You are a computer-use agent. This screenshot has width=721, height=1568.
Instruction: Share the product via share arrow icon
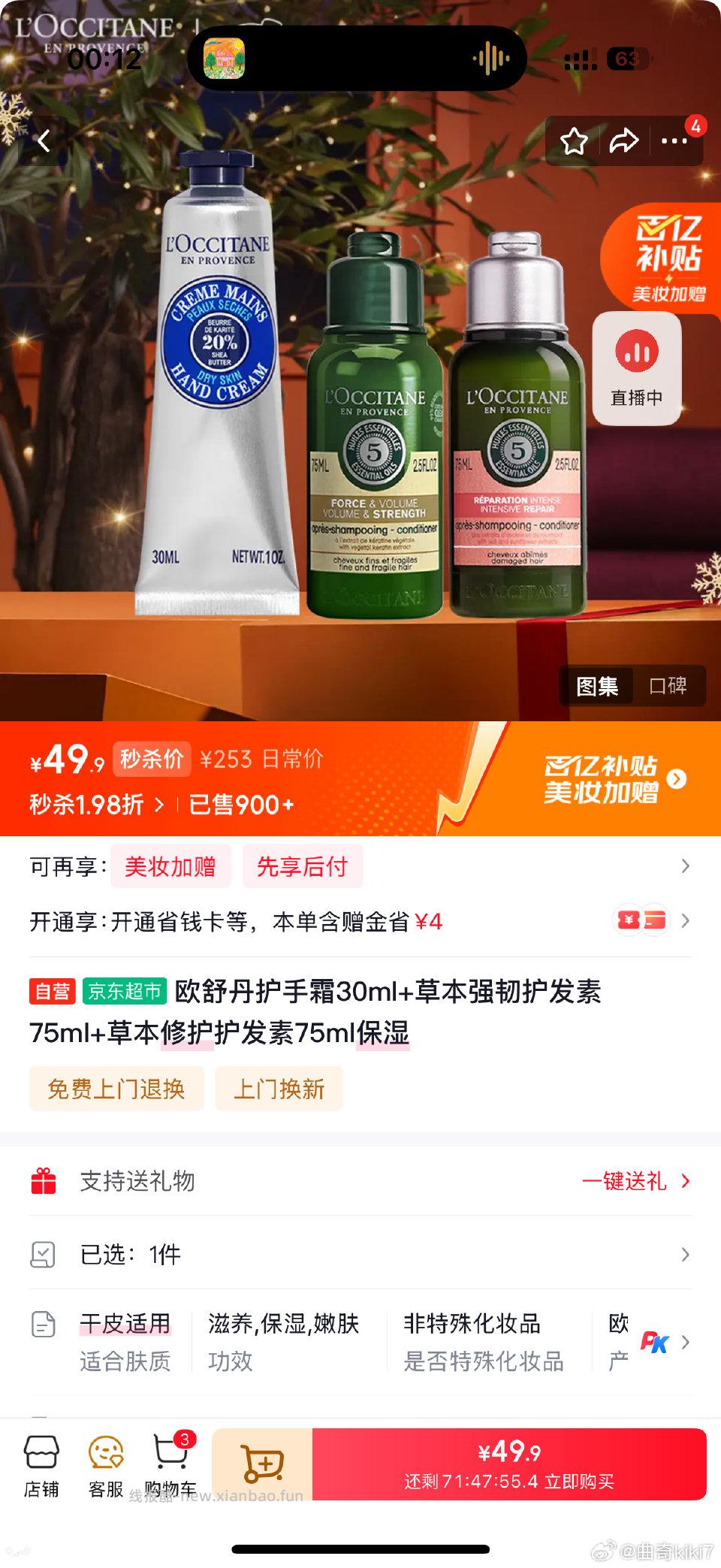[x=624, y=139]
